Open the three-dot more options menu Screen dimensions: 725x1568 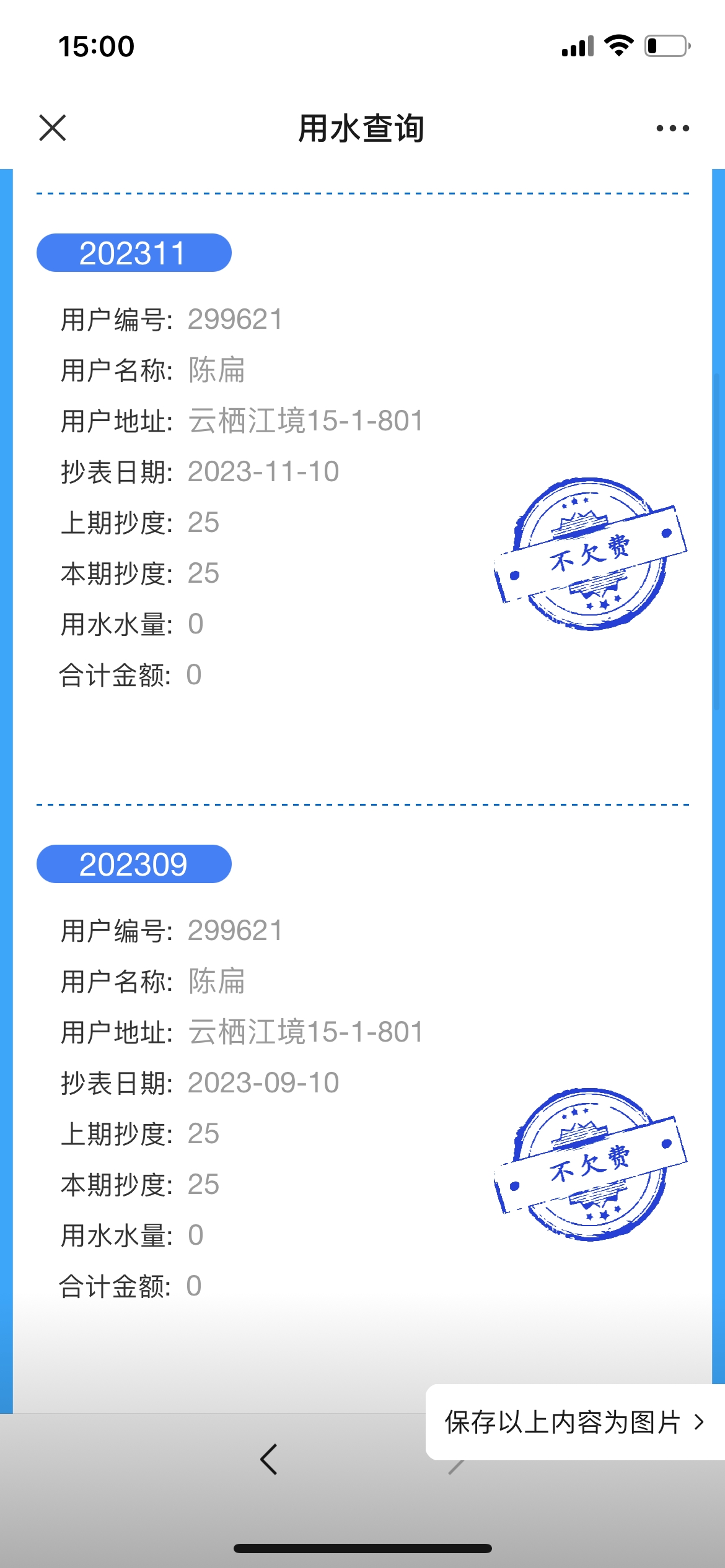pos(672,128)
